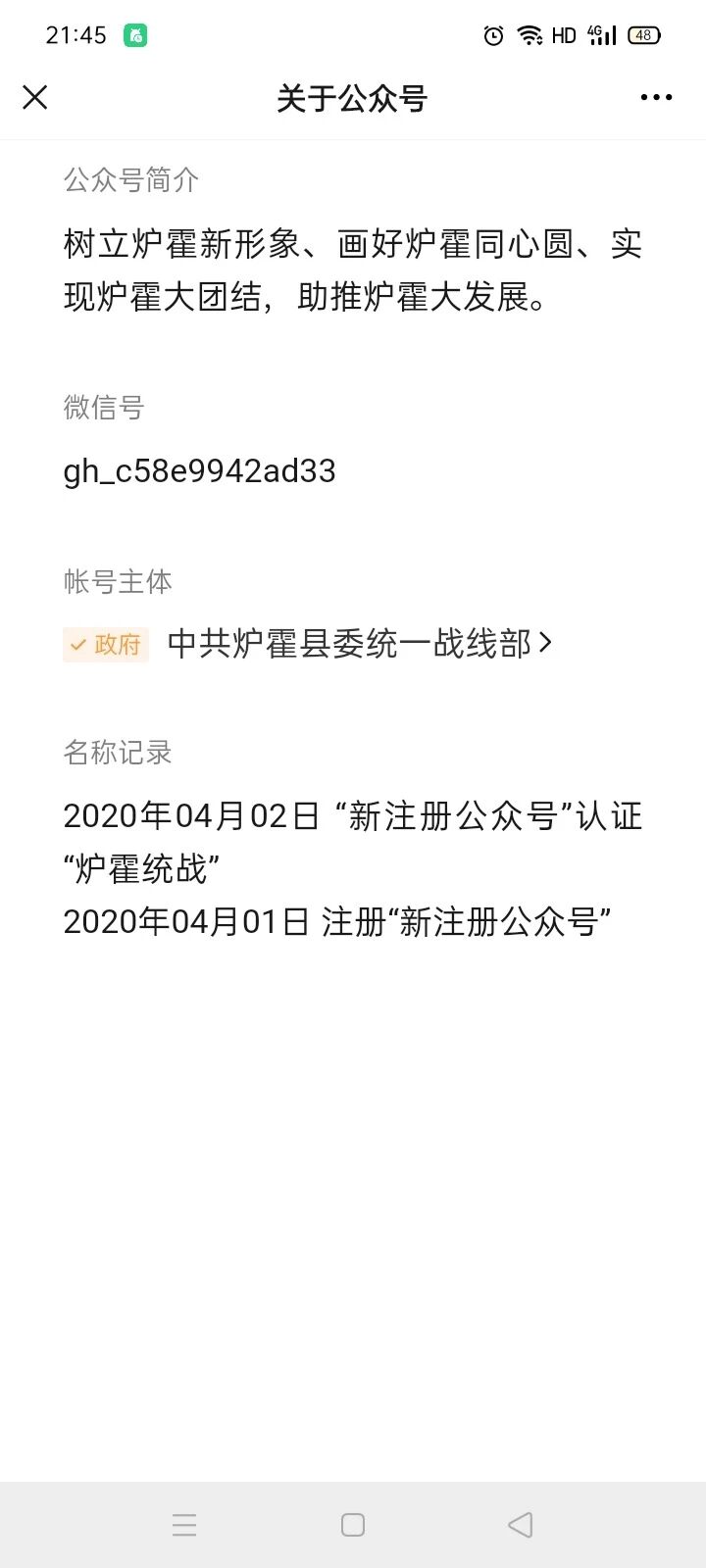Screen dimensions: 706x1568
Task: Open the recent apps menu button
Action: pyautogui.click(x=184, y=1524)
